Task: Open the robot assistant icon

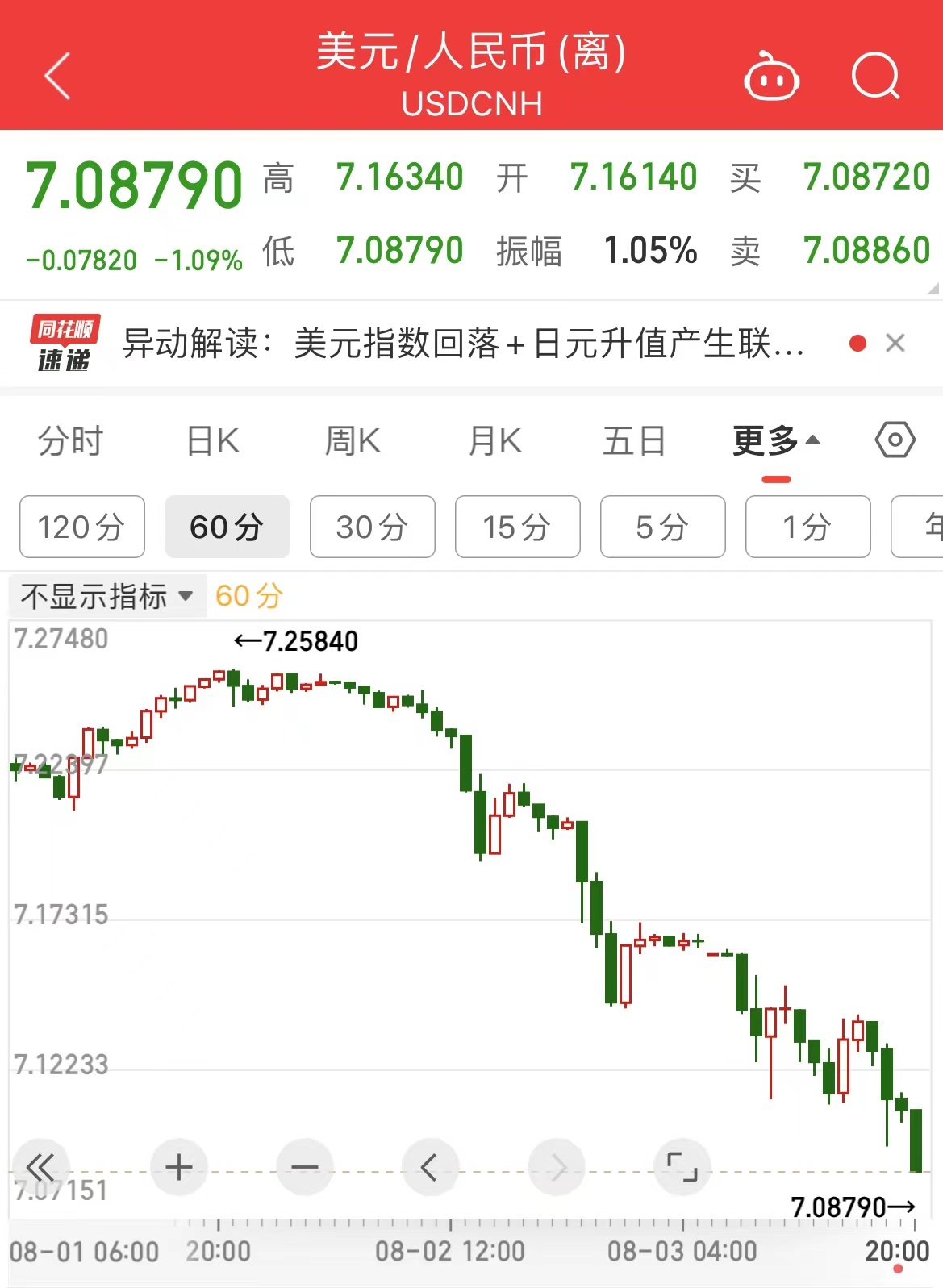Action: click(770, 77)
